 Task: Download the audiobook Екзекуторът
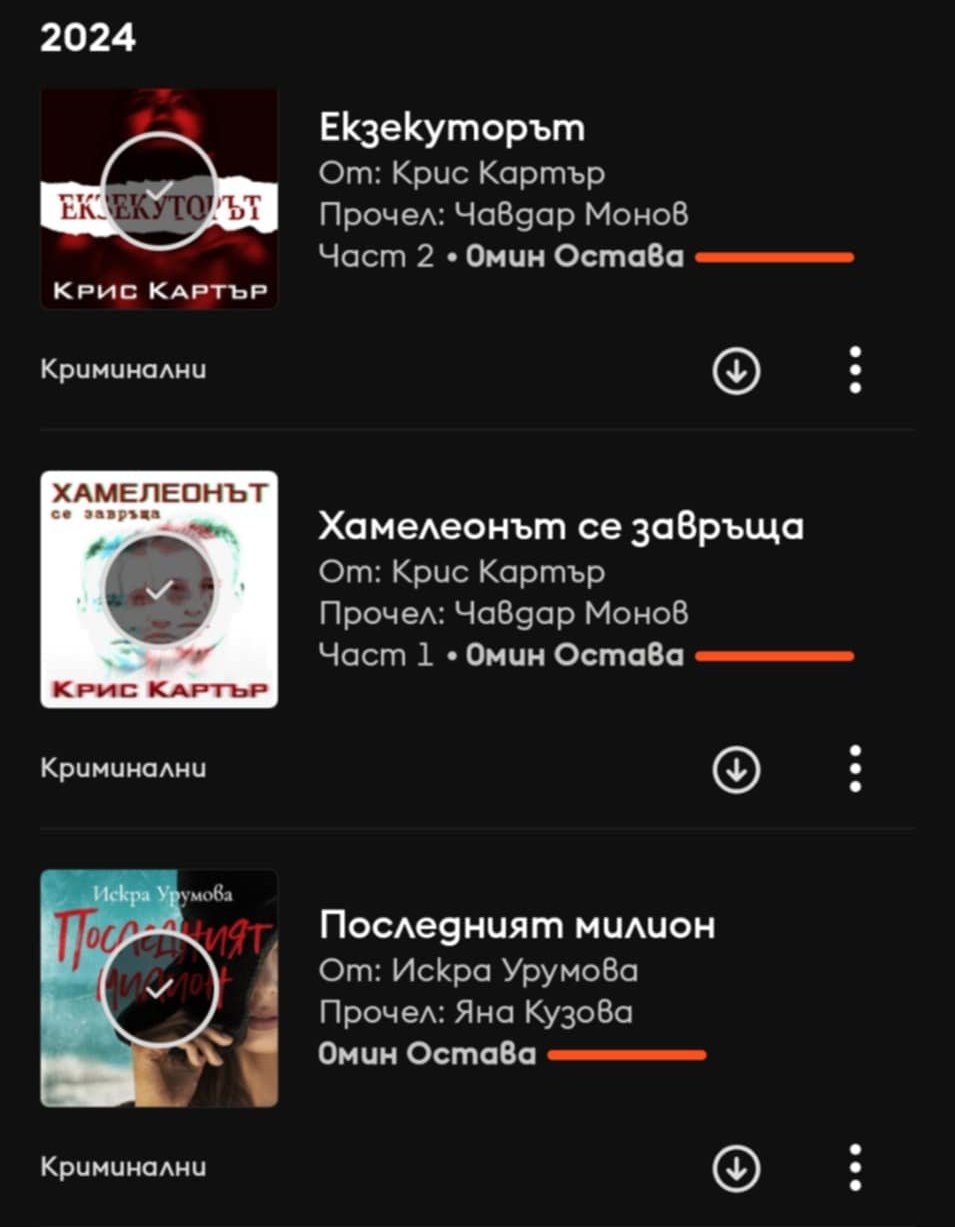pyautogui.click(x=737, y=371)
